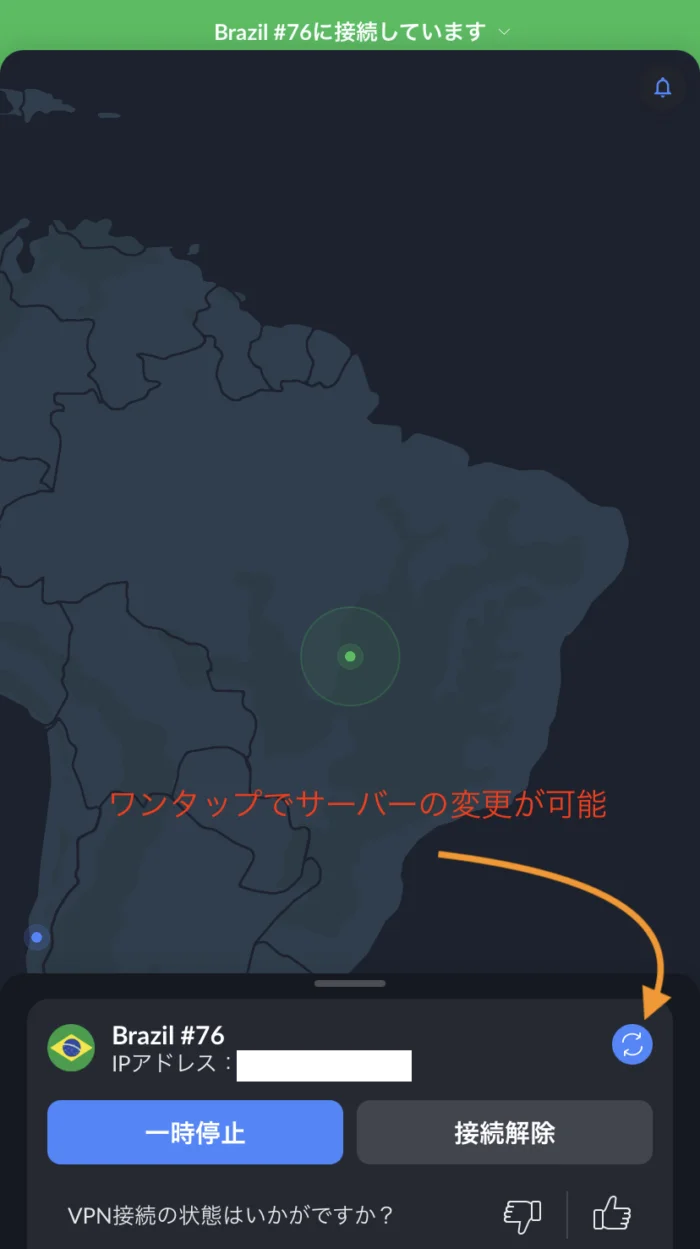Rate the VPN connection thumbs down
The image size is (700, 1249).
pos(522,1215)
